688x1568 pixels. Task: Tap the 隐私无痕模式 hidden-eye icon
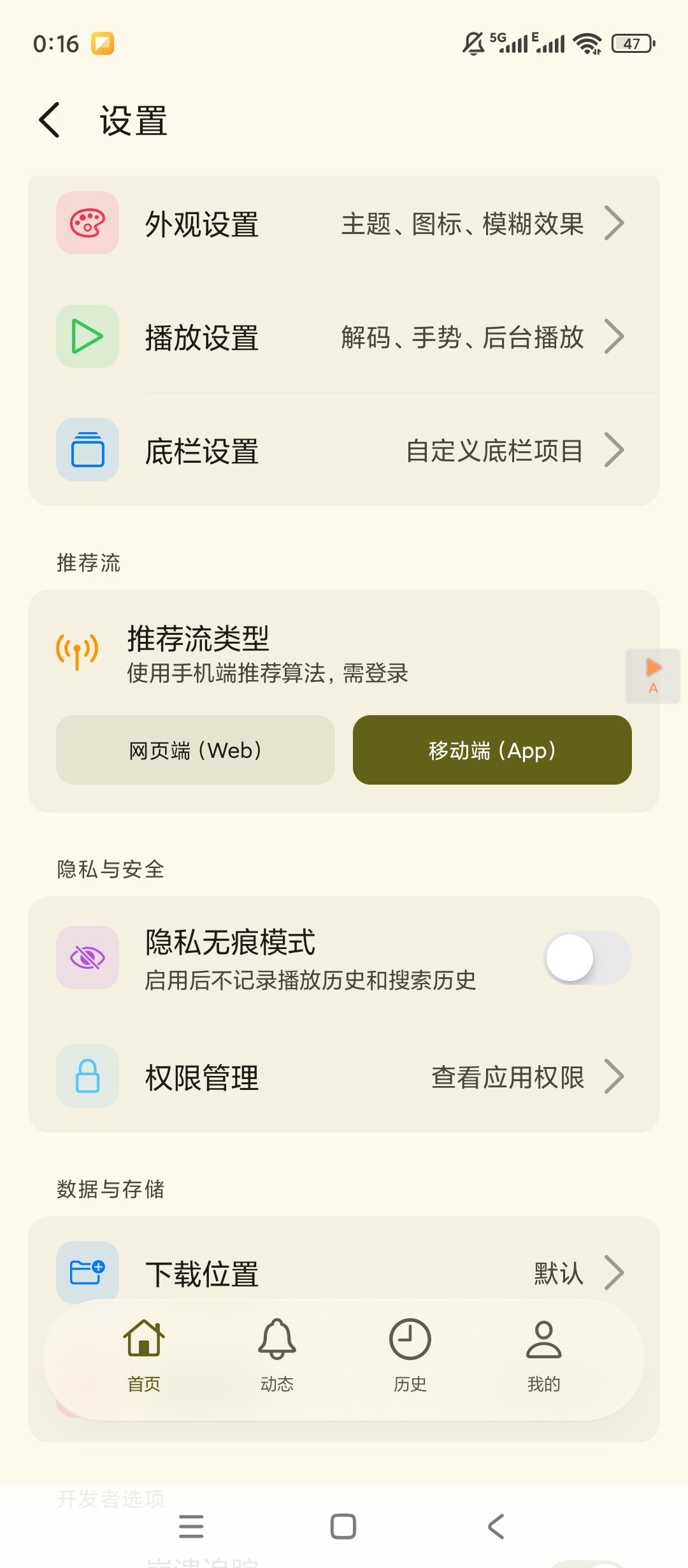[x=87, y=957]
